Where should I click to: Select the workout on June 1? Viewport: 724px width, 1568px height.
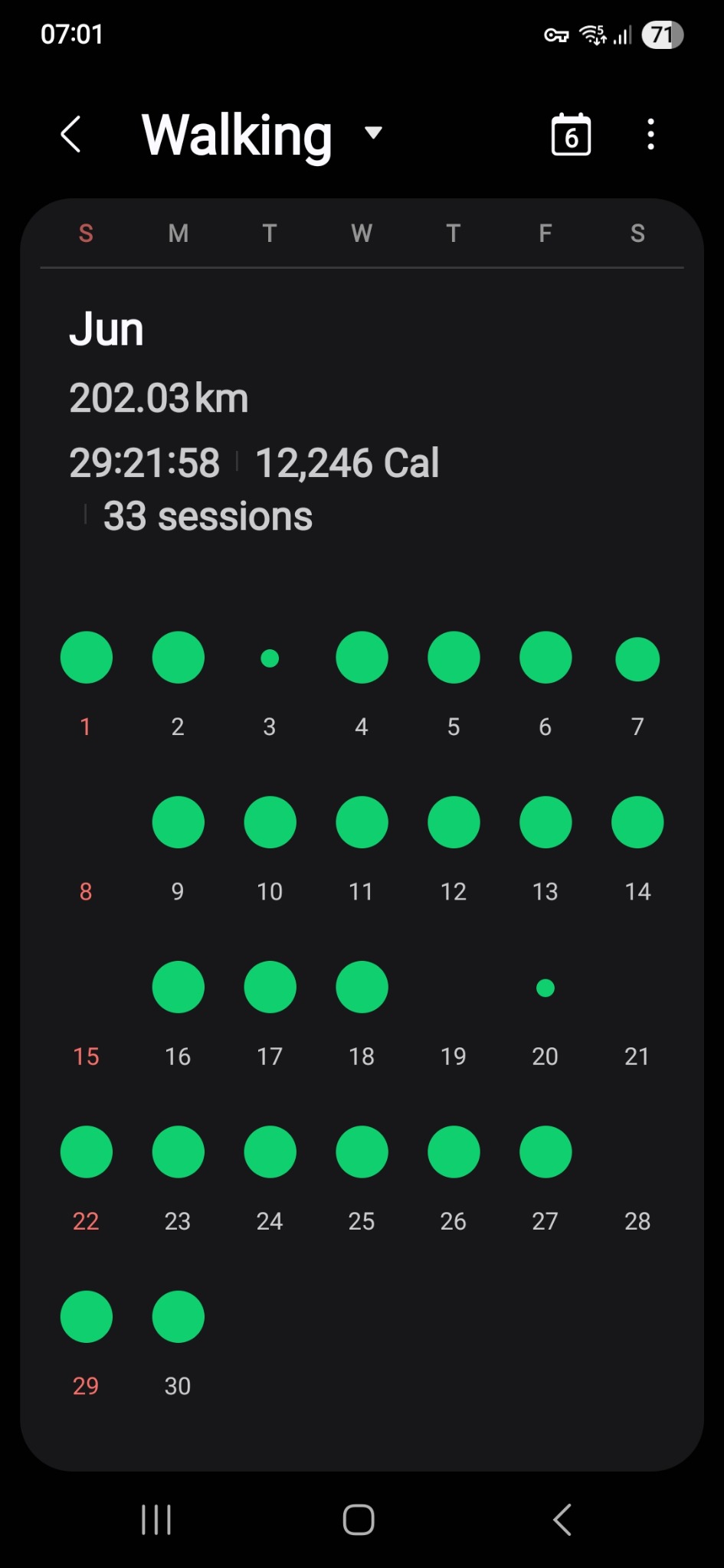(x=87, y=658)
